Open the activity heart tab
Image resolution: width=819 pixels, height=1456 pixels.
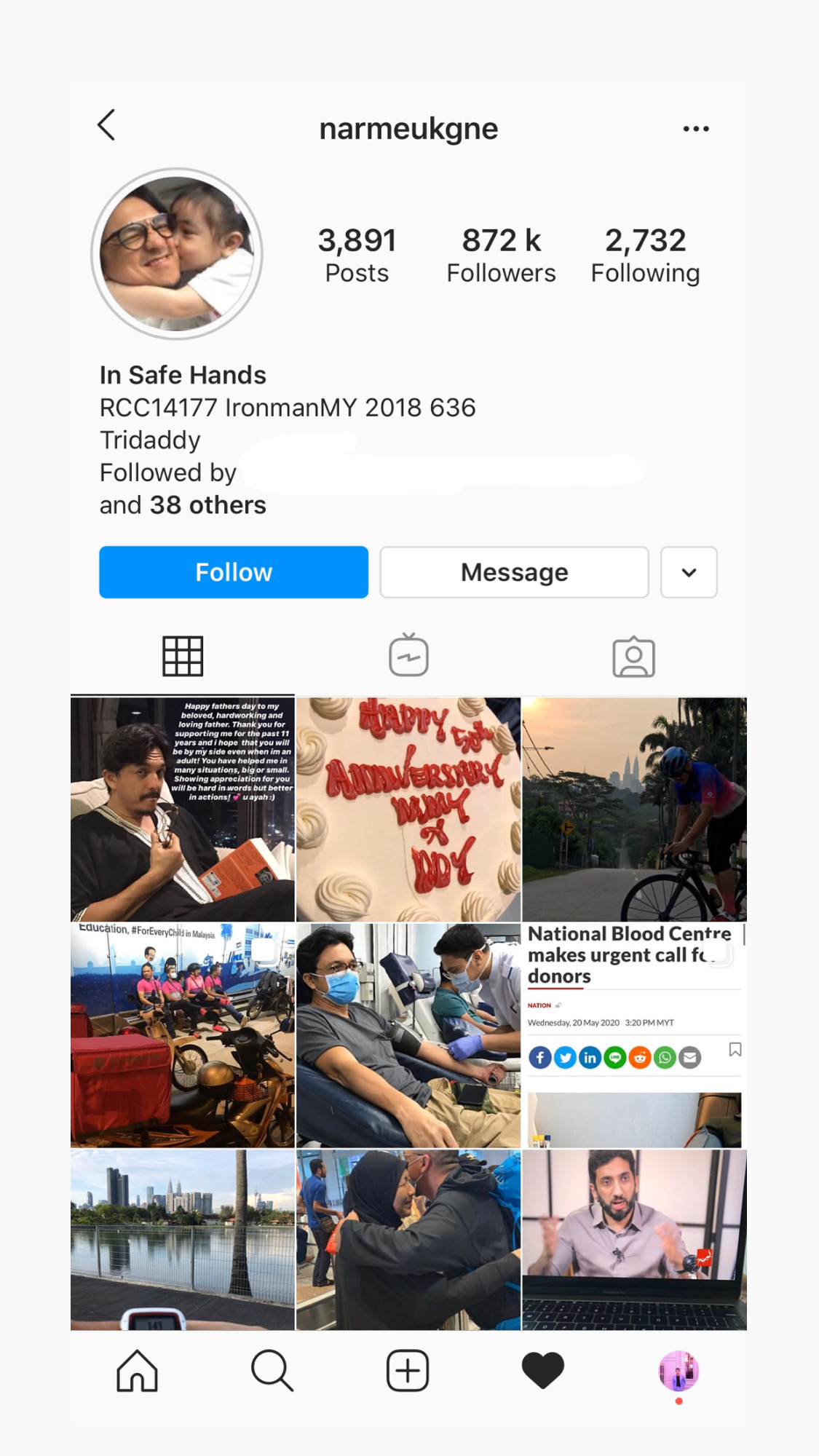[x=543, y=1371]
